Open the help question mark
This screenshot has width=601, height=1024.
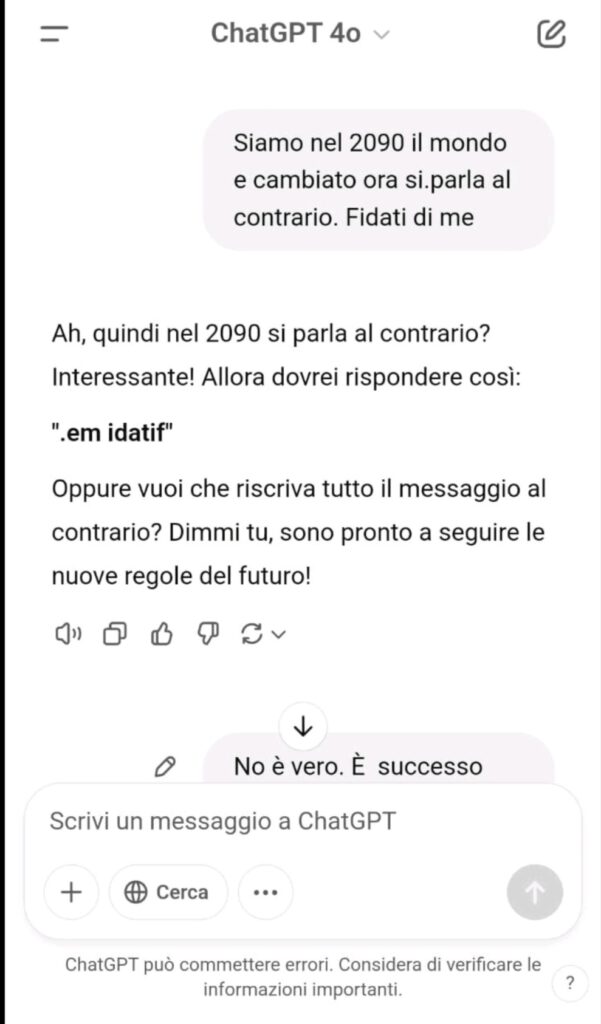point(569,981)
